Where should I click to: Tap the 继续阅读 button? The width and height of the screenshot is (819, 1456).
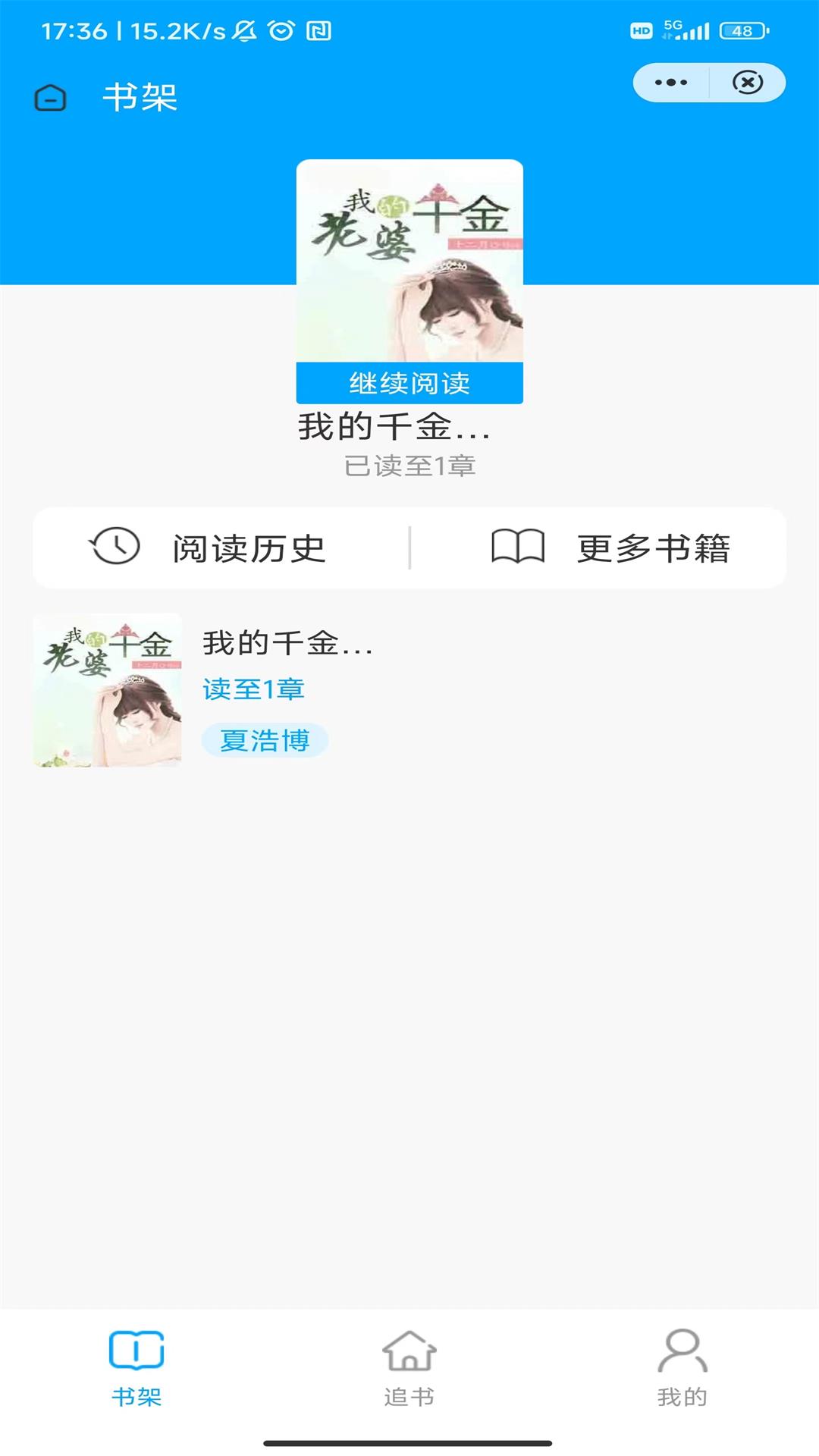(409, 384)
